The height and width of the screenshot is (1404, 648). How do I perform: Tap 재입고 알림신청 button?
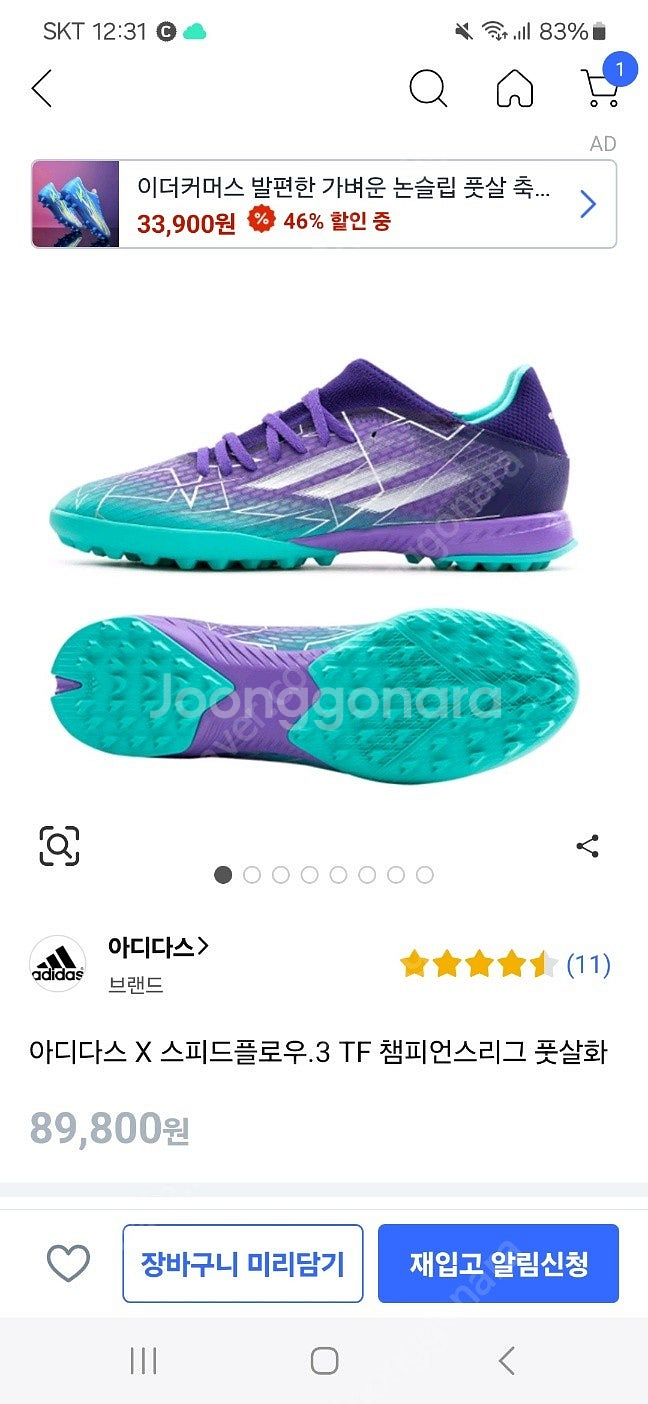(x=498, y=1264)
